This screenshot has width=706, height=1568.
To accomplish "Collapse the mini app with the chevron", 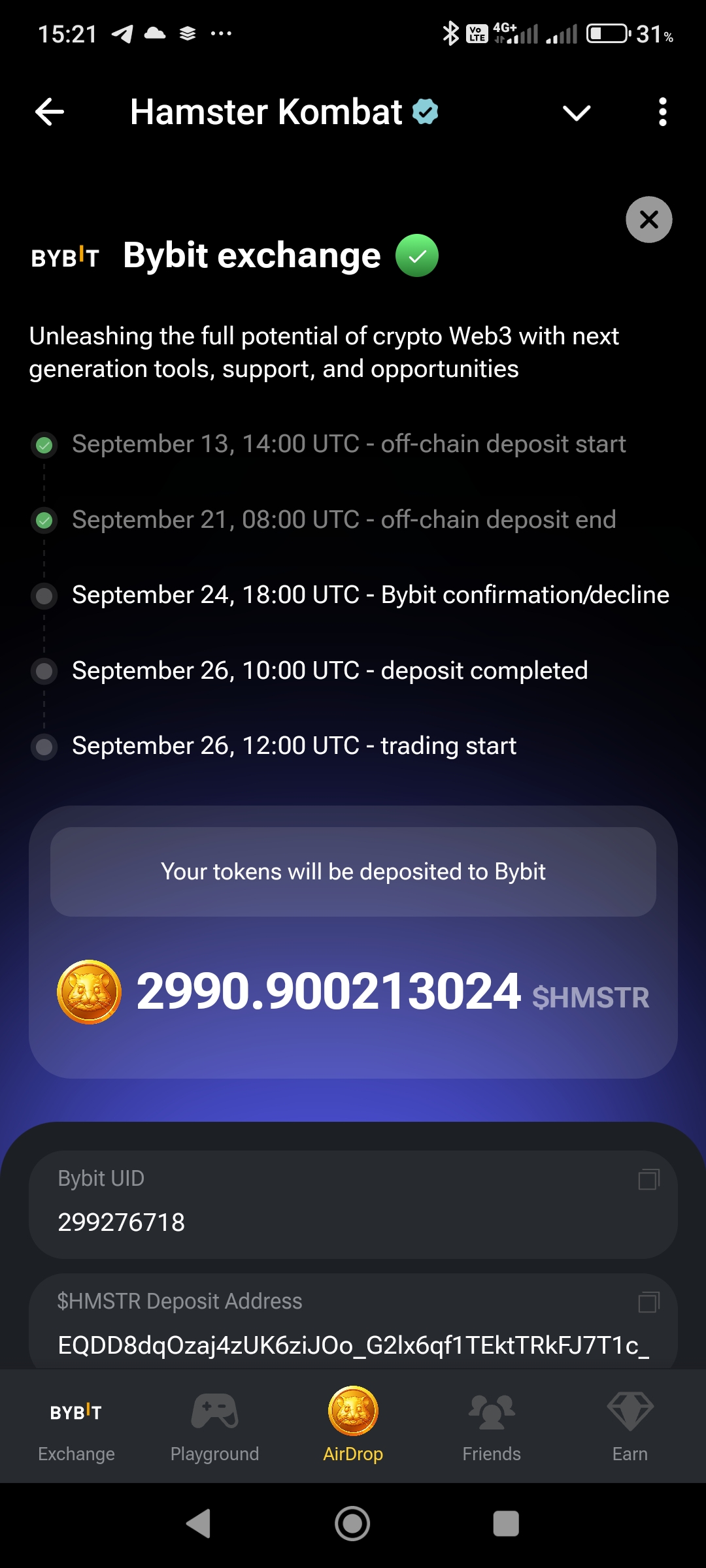I will pos(576,113).
